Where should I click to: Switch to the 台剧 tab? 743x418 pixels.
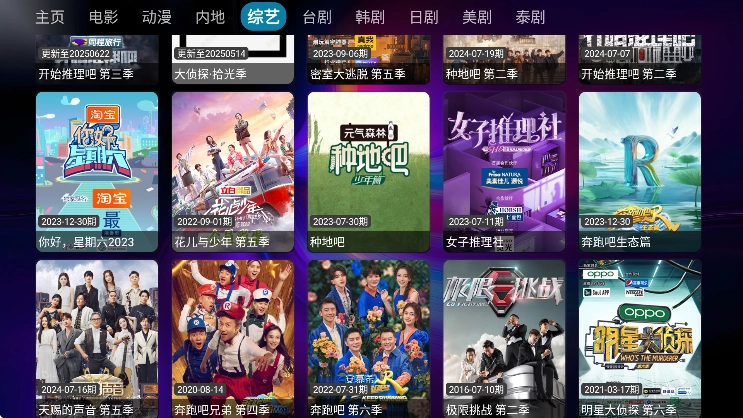coord(317,17)
